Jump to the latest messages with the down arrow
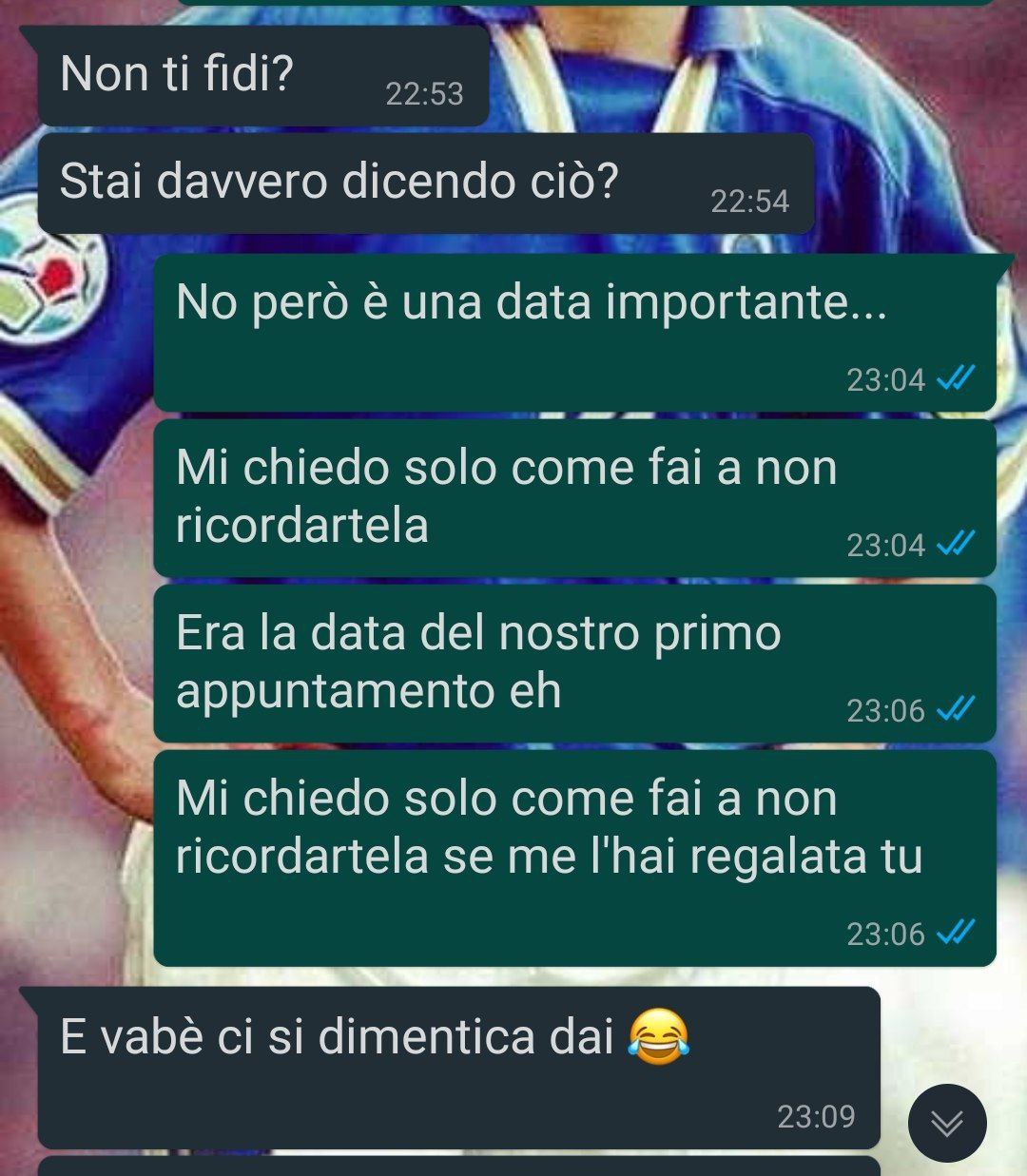Viewport: 1027px width, 1176px height. [946, 1124]
